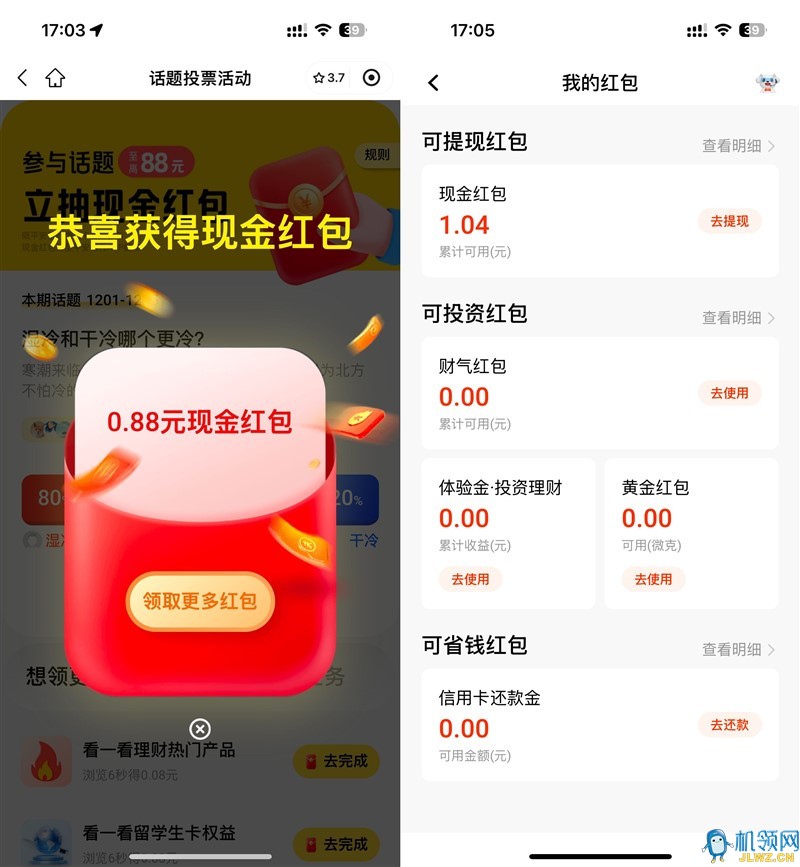The image size is (800, 867).
Task: Open the customer service avatar icon
Action: coord(767,83)
